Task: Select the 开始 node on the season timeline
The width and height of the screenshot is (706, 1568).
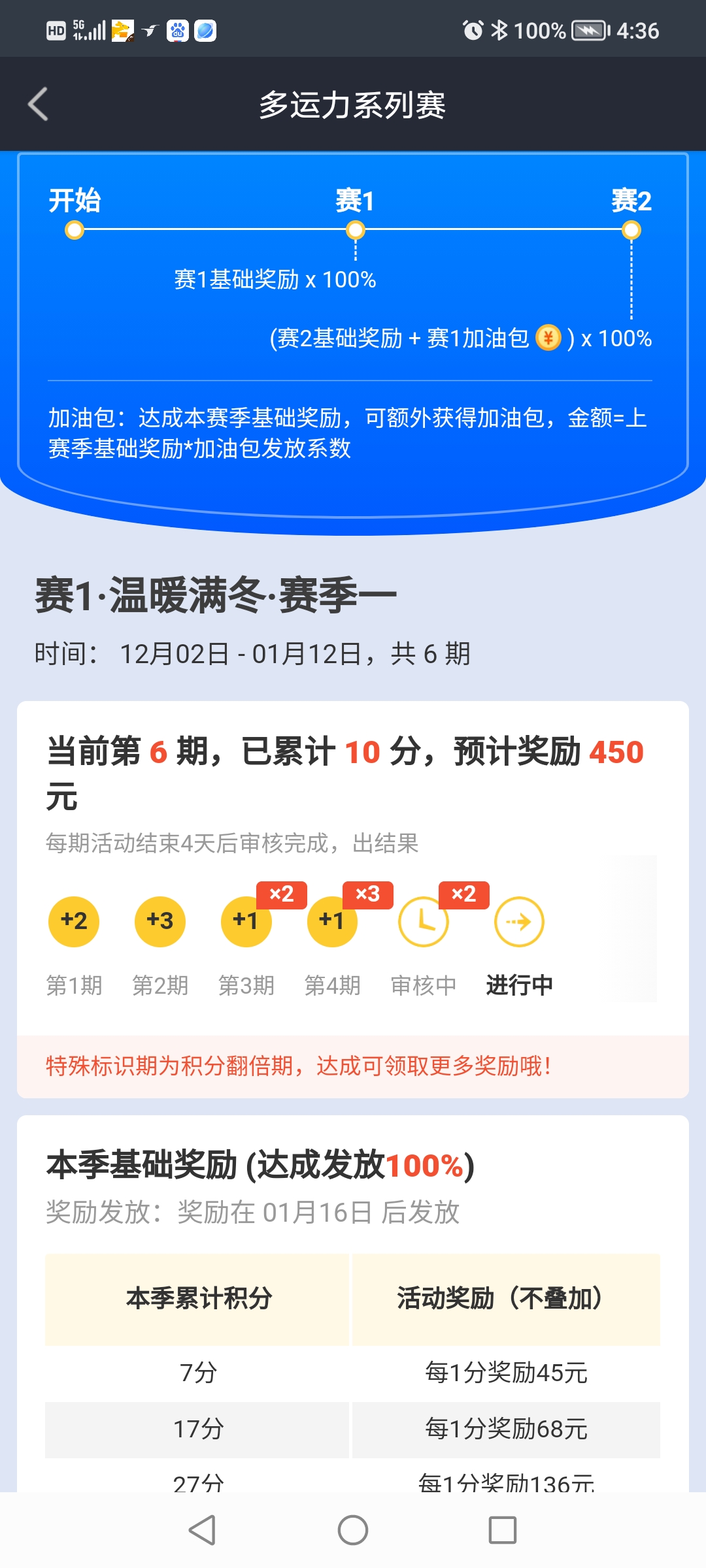Action: coord(73,229)
